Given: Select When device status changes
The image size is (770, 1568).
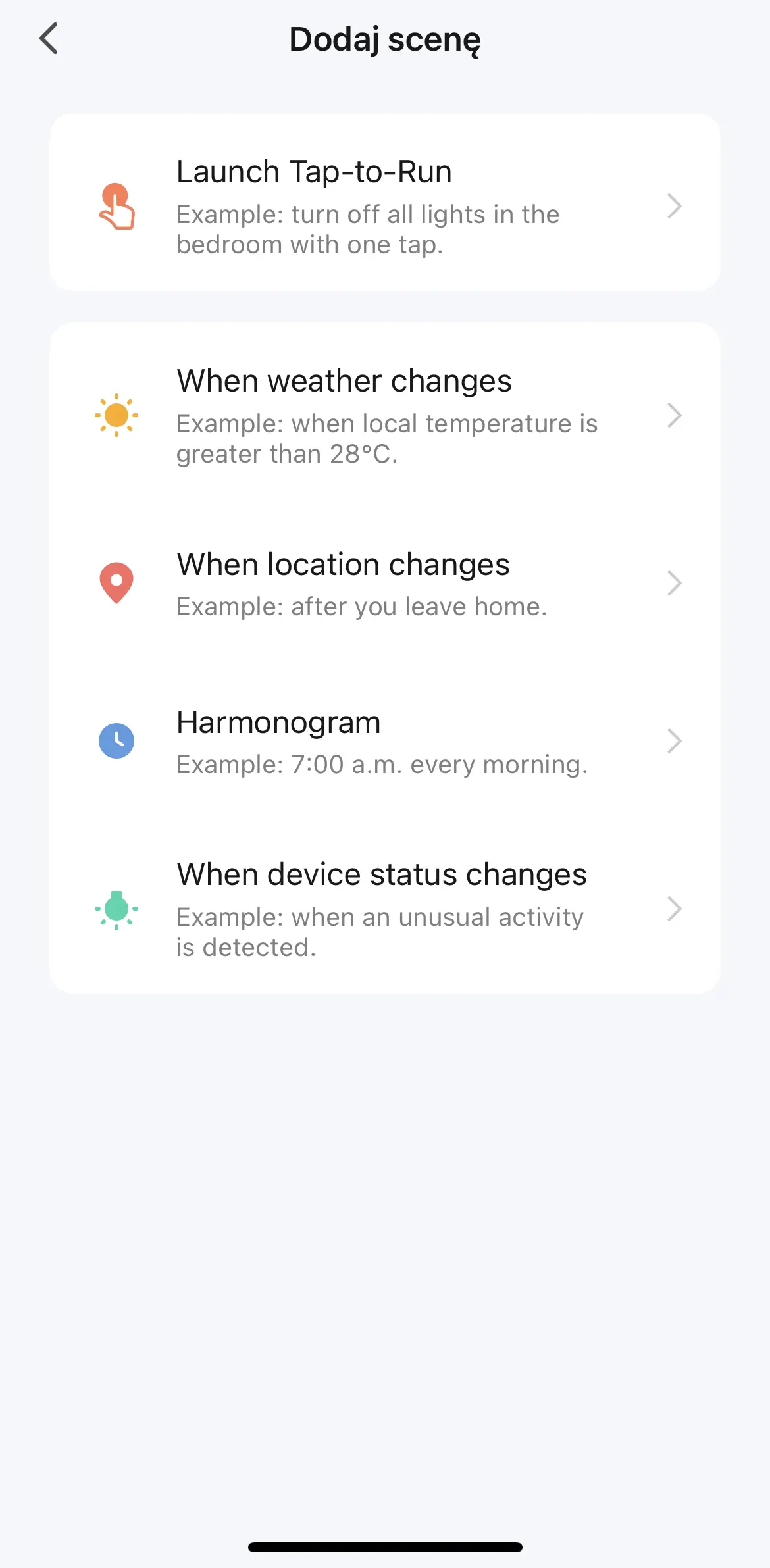Looking at the screenshot, I should (x=384, y=909).
